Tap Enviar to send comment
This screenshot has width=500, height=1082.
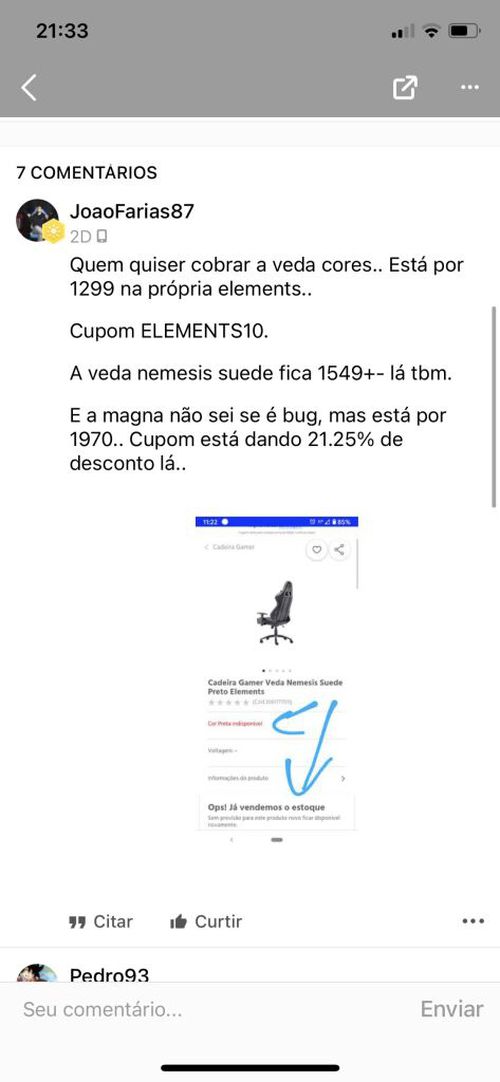click(x=452, y=1010)
